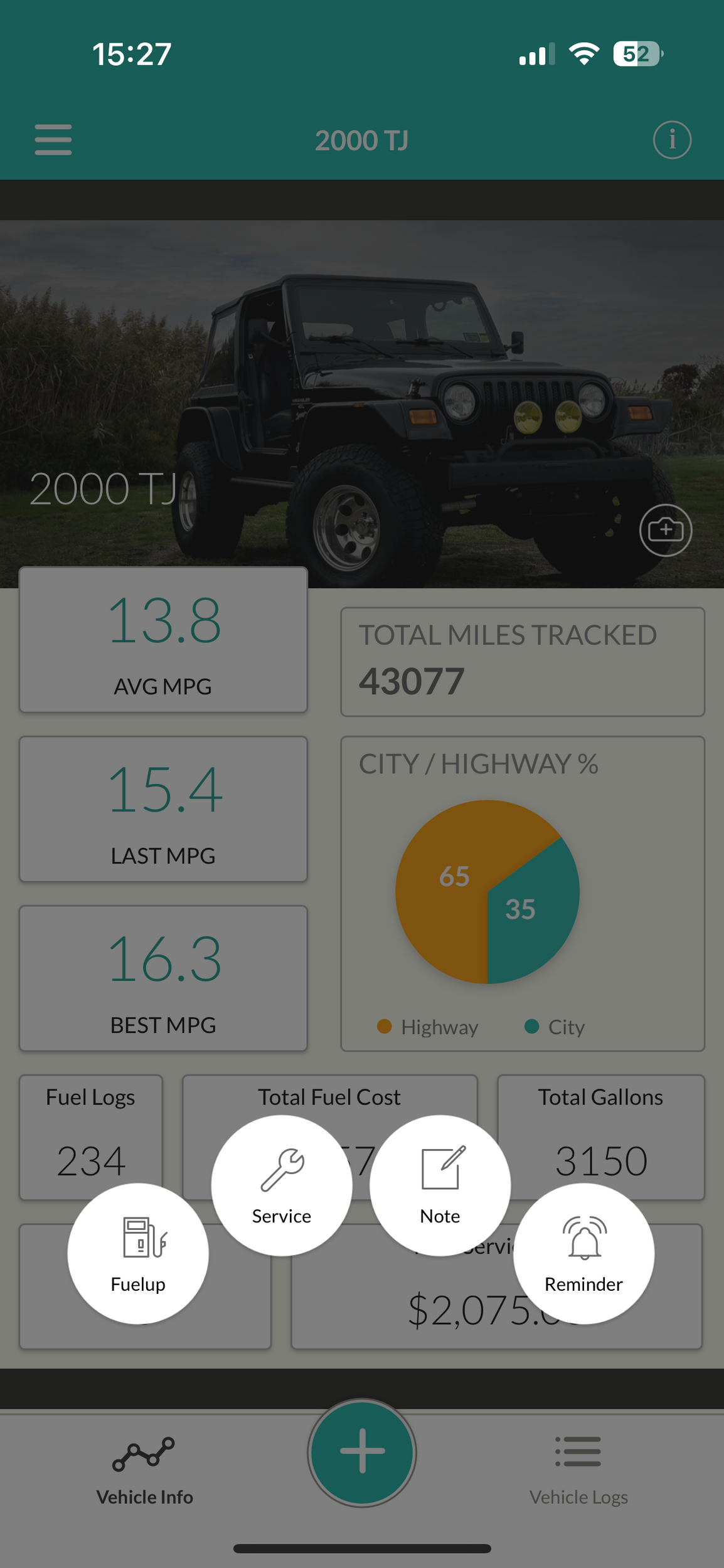The height and width of the screenshot is (1568, 724).
Task: Set a new Reminder
Action: [583, 1253]
